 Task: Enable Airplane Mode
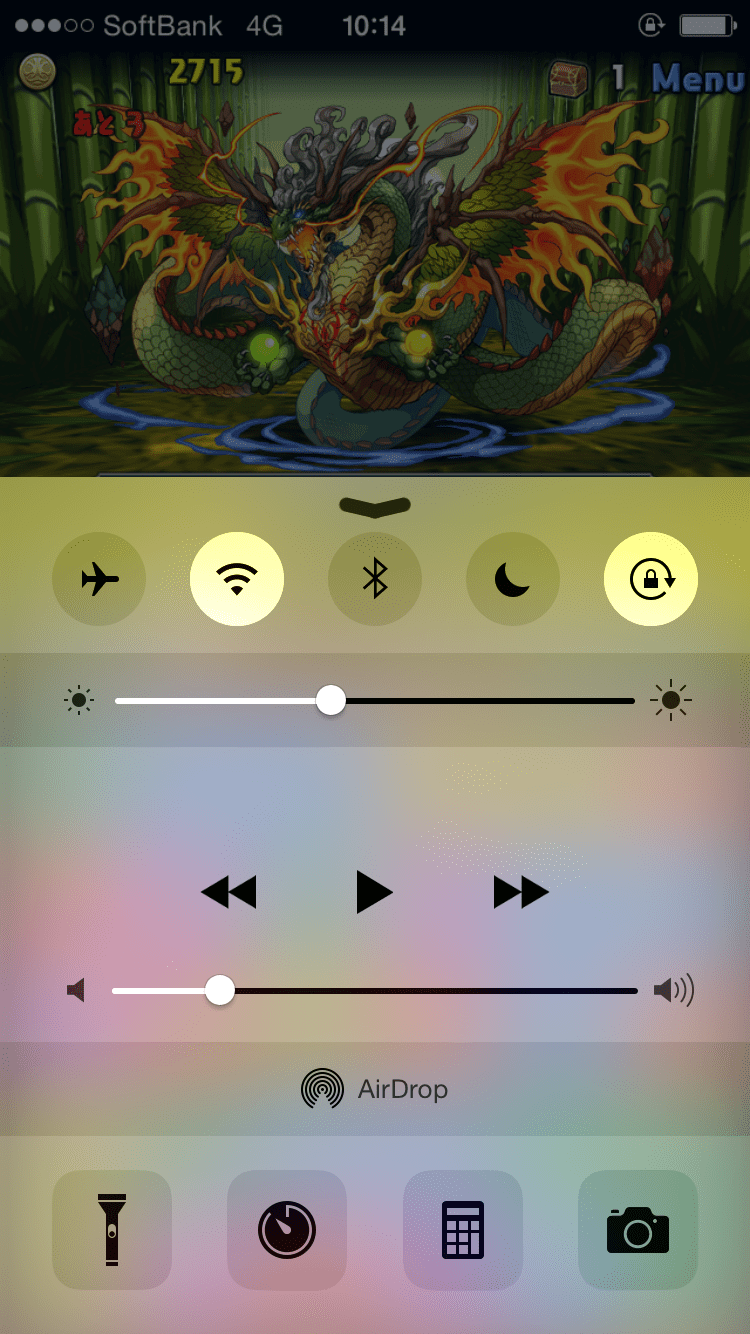click(x=98, y=579)
